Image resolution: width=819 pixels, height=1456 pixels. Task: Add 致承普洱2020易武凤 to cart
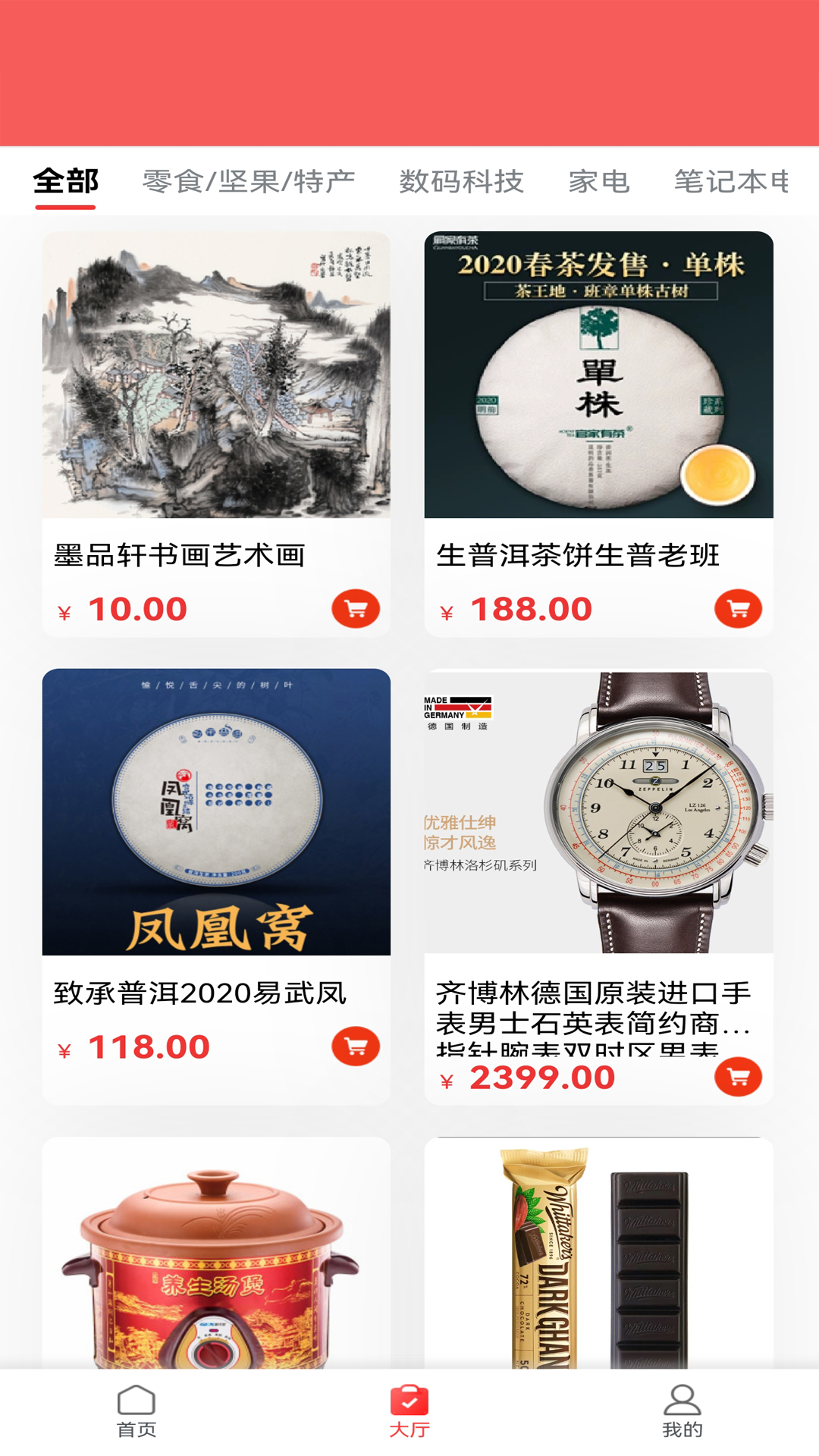tap(356, 1046)
